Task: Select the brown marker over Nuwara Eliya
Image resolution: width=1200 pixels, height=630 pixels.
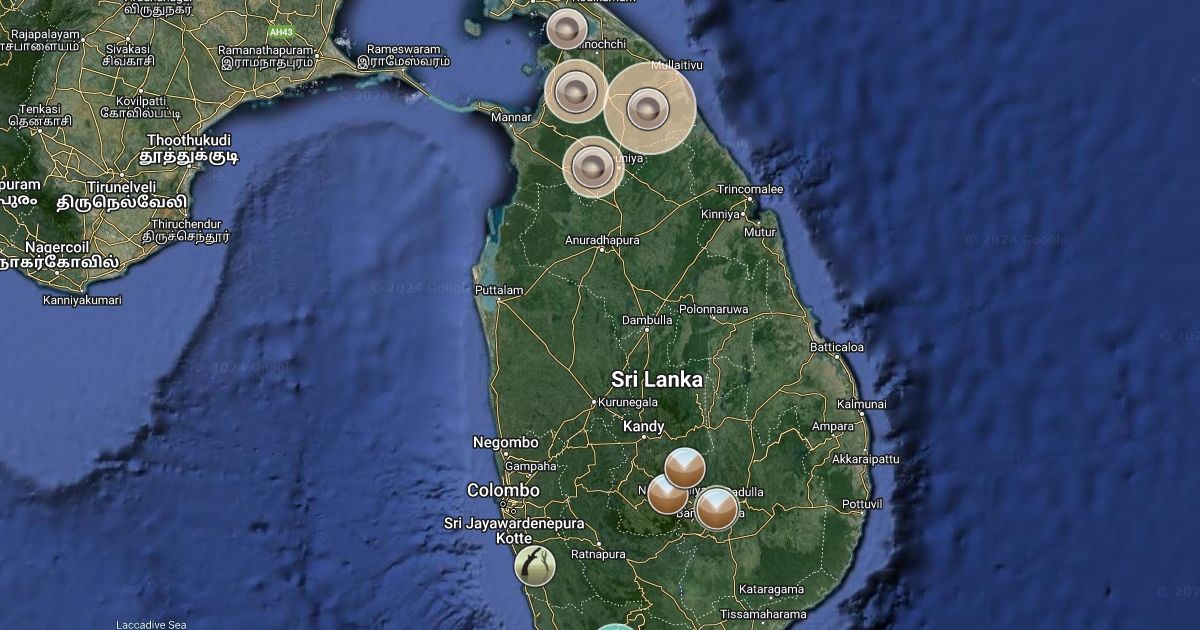Action: click(x=667, y=494)
